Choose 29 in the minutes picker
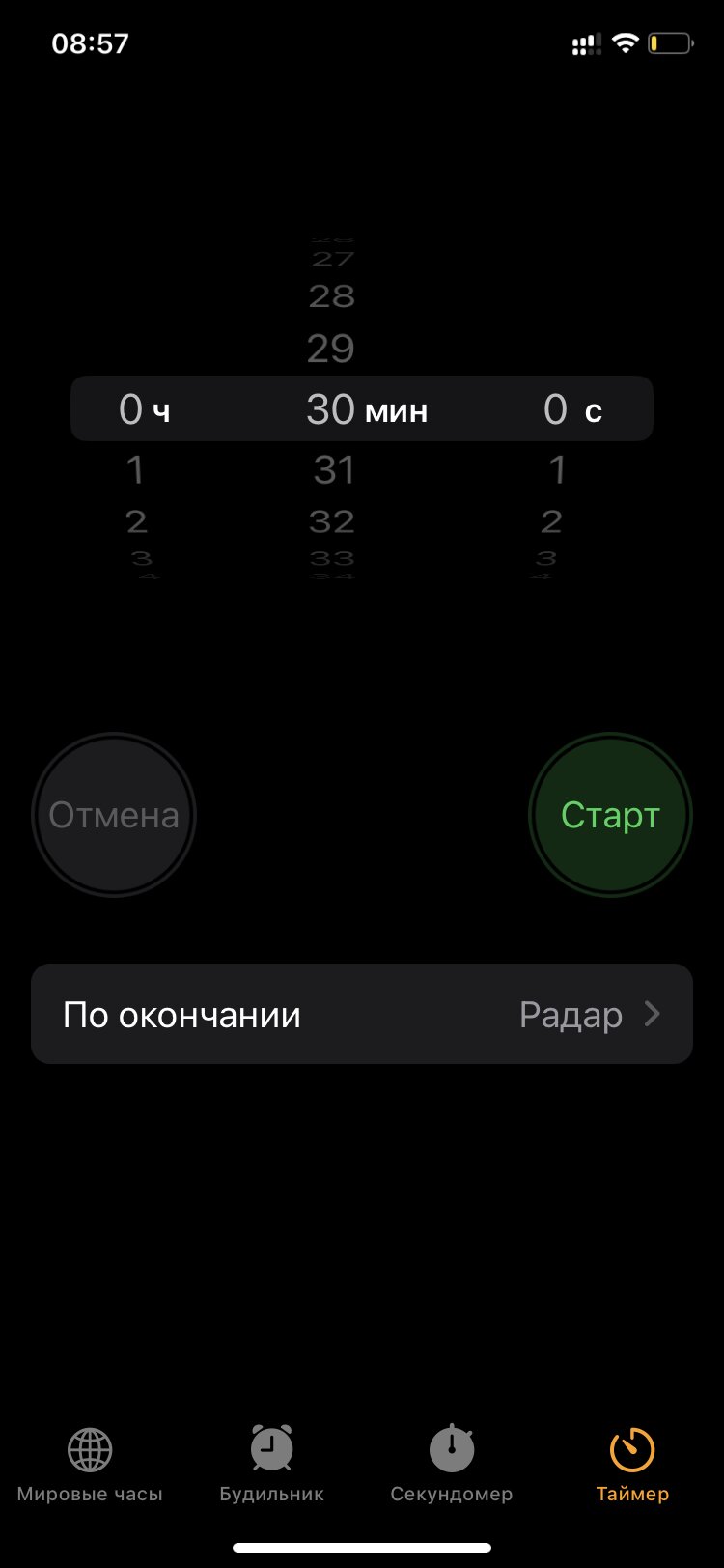 331,349
